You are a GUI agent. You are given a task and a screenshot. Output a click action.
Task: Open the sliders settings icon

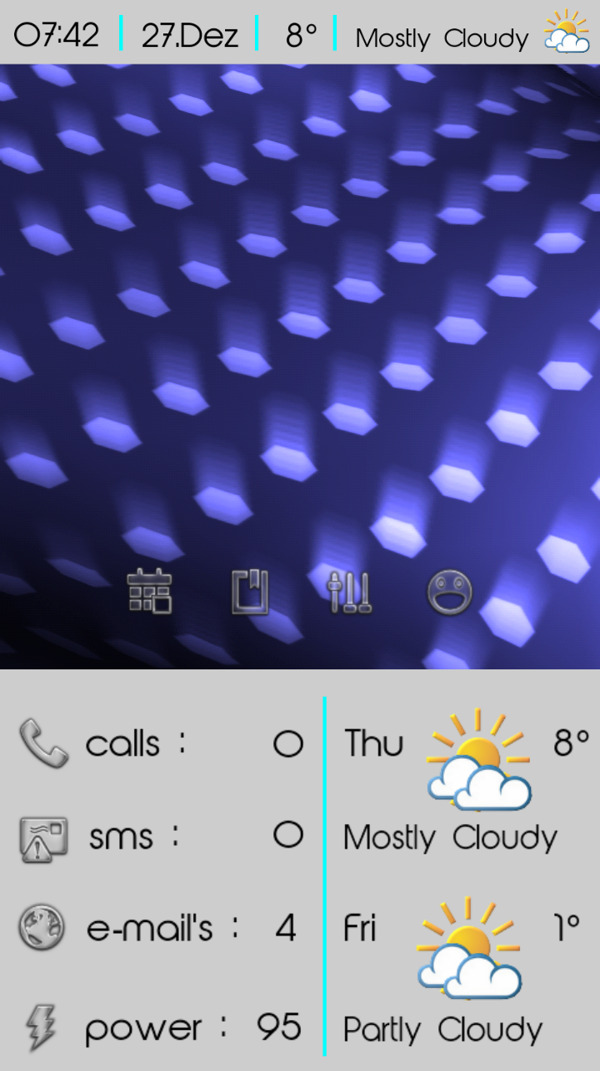350,592
